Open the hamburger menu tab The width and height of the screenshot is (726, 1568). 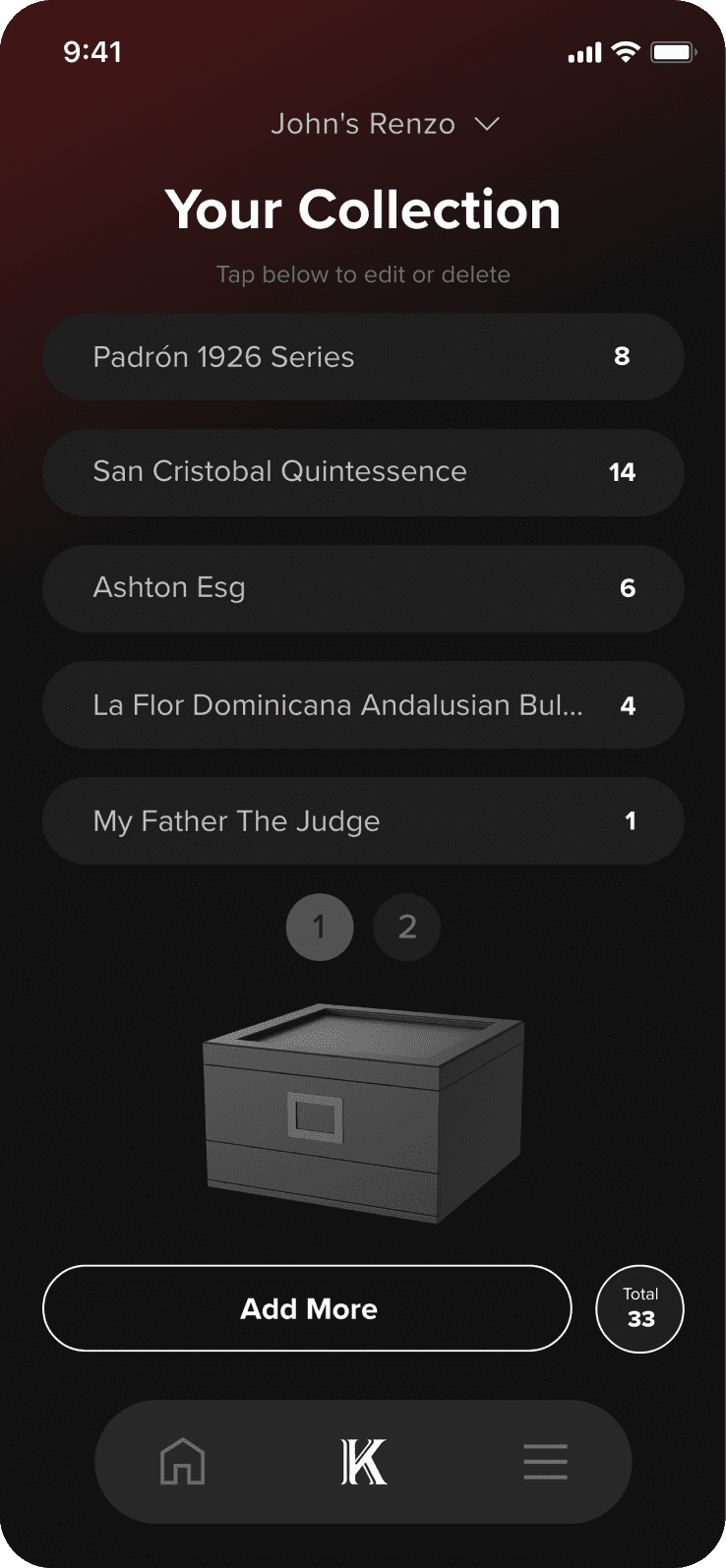tap(545, 1461)
